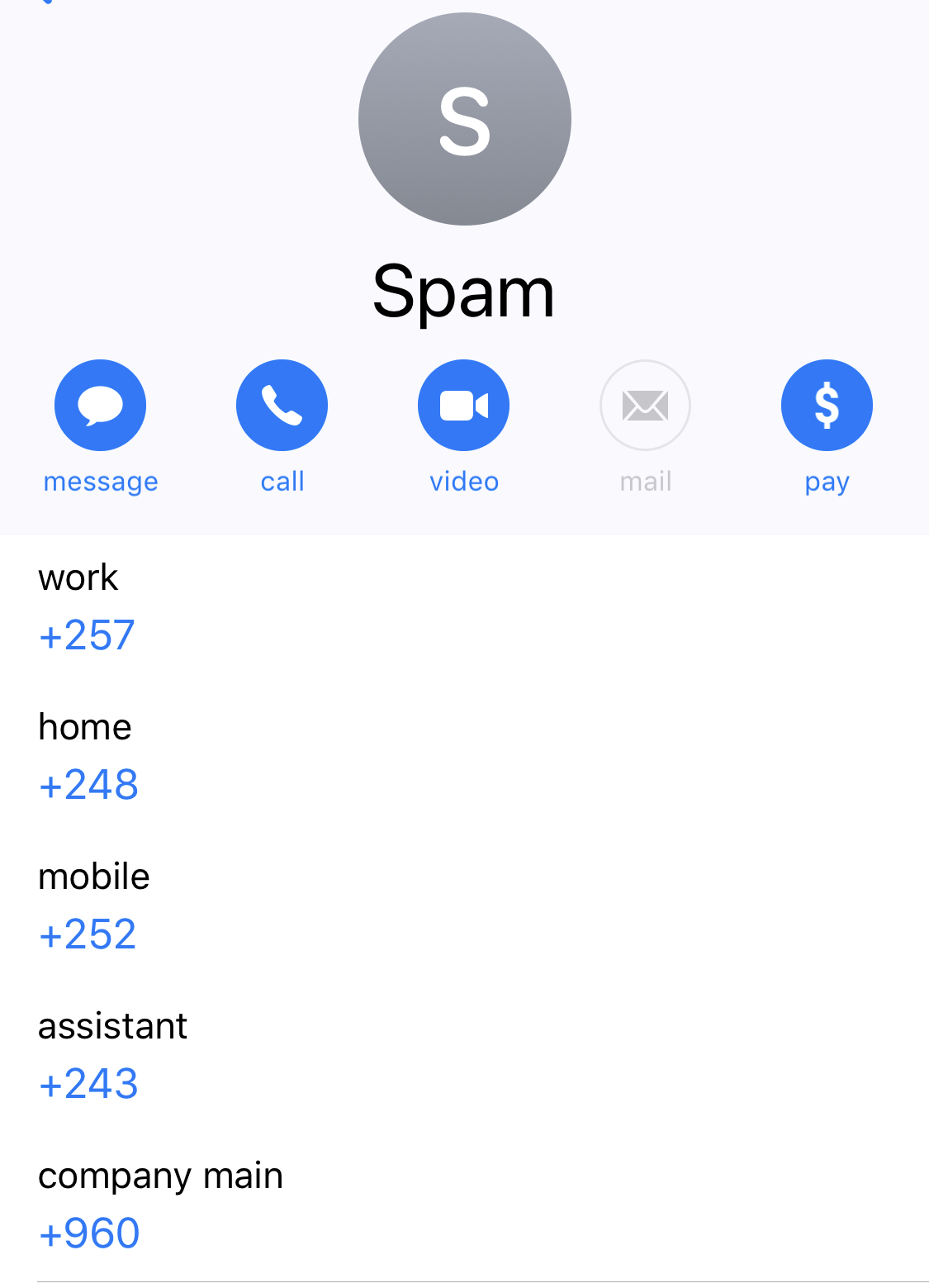929x1288 pixels.
Task: Dial the company main number +960
Action: tap(90, 1233)
